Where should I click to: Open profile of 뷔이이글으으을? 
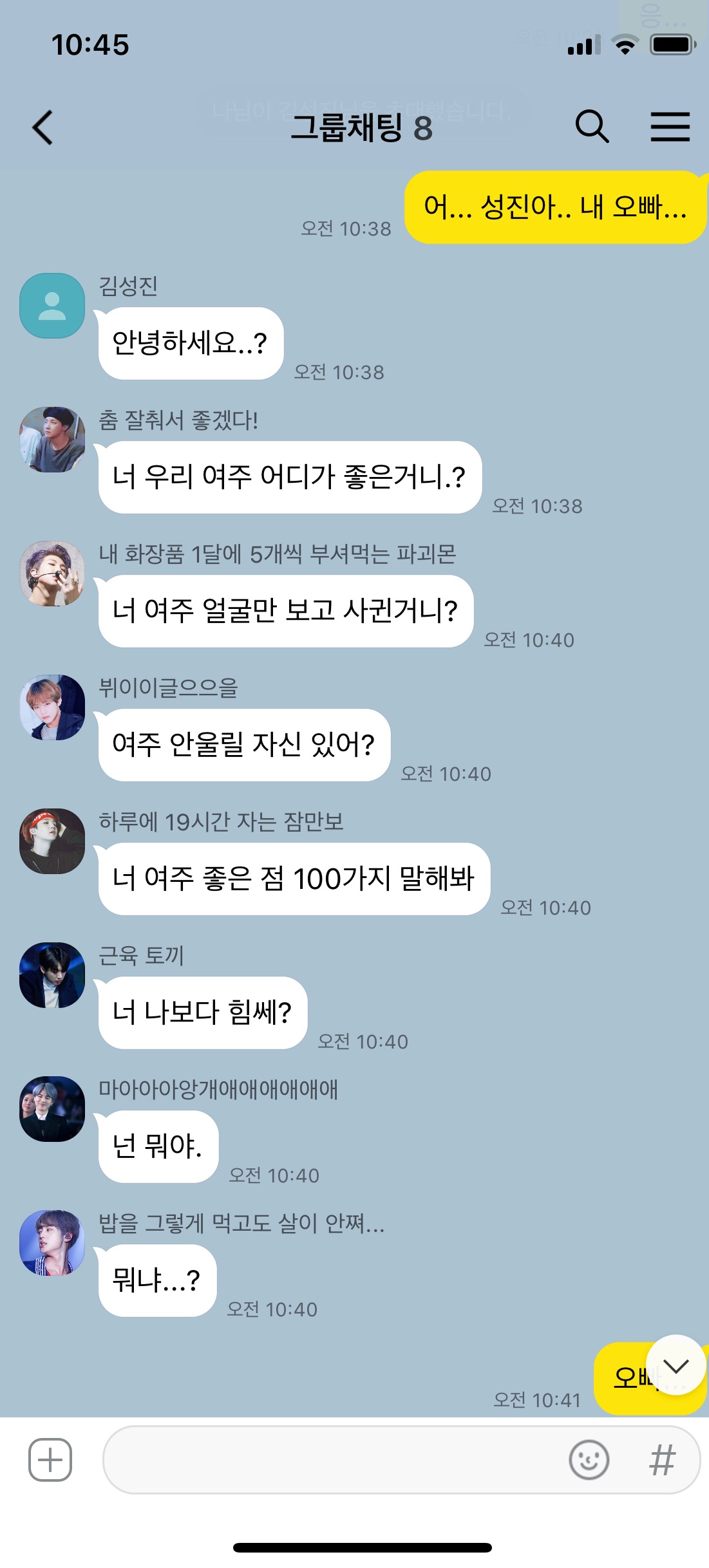(52, 707)
